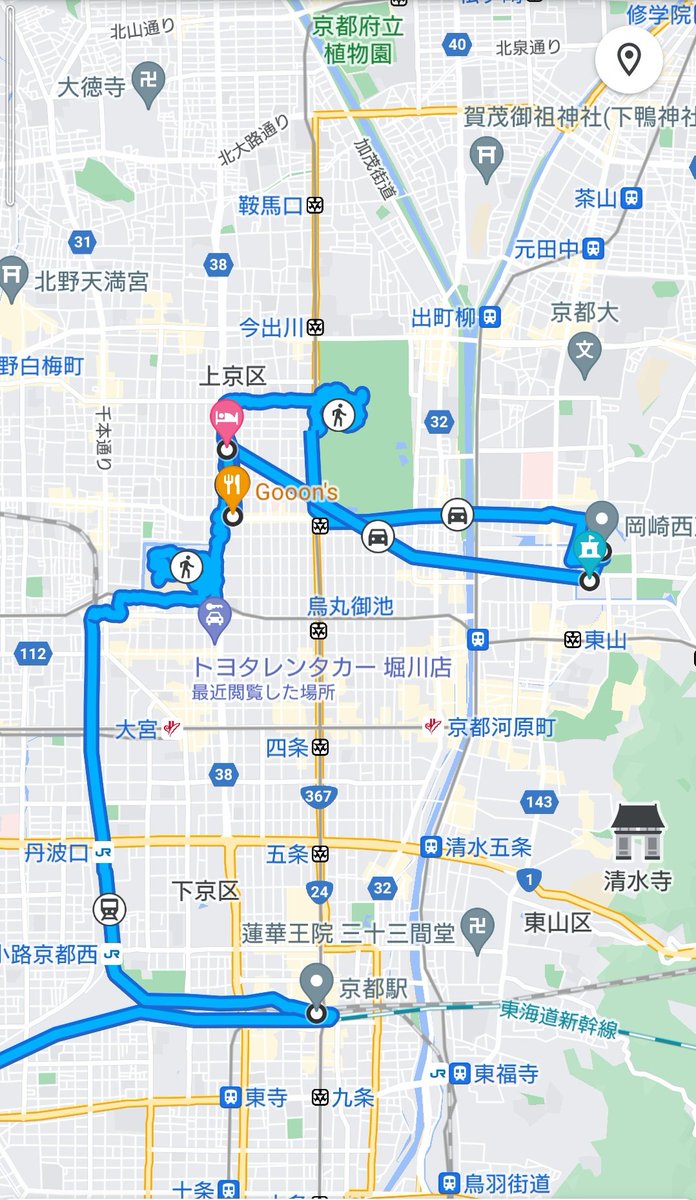Open the teal castle marker near 岡崎
Viewport: 696px width, 1200px height.
click(589, 549)
